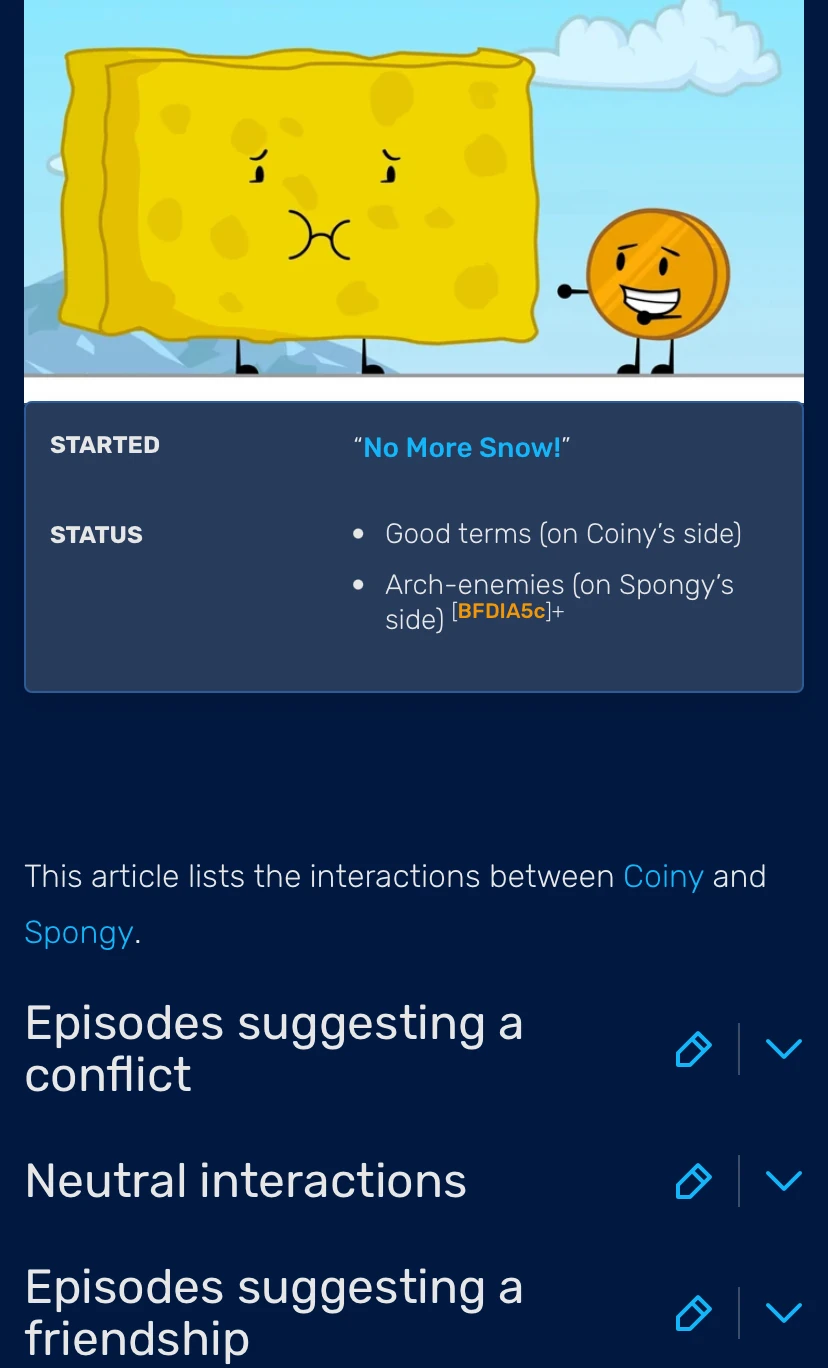
Task: Click the edit pencil beside "Episodes suggesting a friendship"
Action: (693, 1313)
